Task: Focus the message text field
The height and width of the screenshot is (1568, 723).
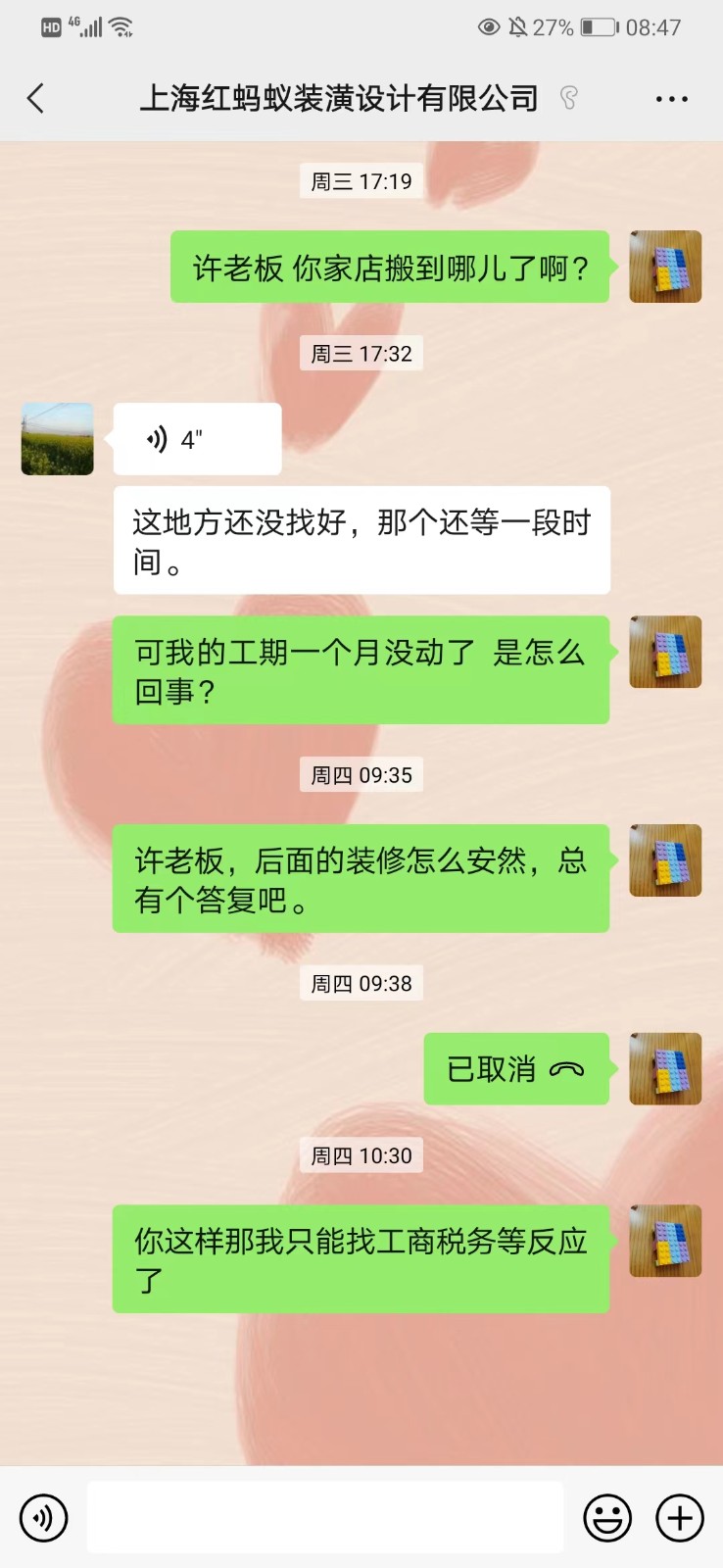Action: [x=324, y=1518]
